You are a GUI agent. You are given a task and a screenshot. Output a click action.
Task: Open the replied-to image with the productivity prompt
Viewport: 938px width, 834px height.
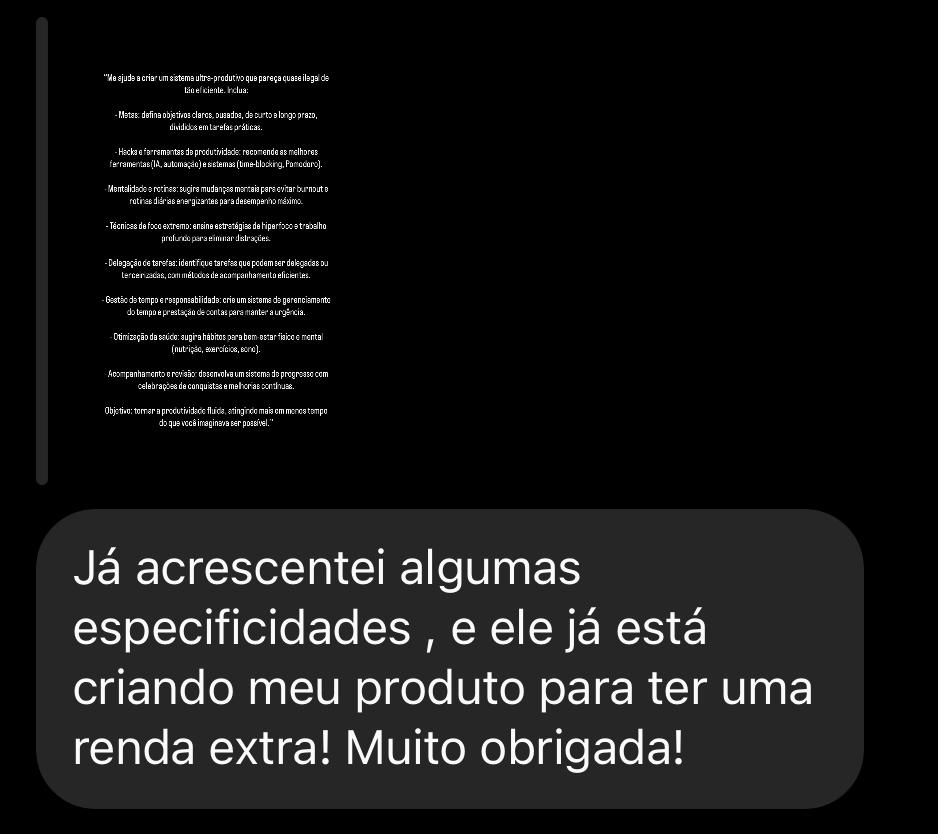click(x=216, y=250)
